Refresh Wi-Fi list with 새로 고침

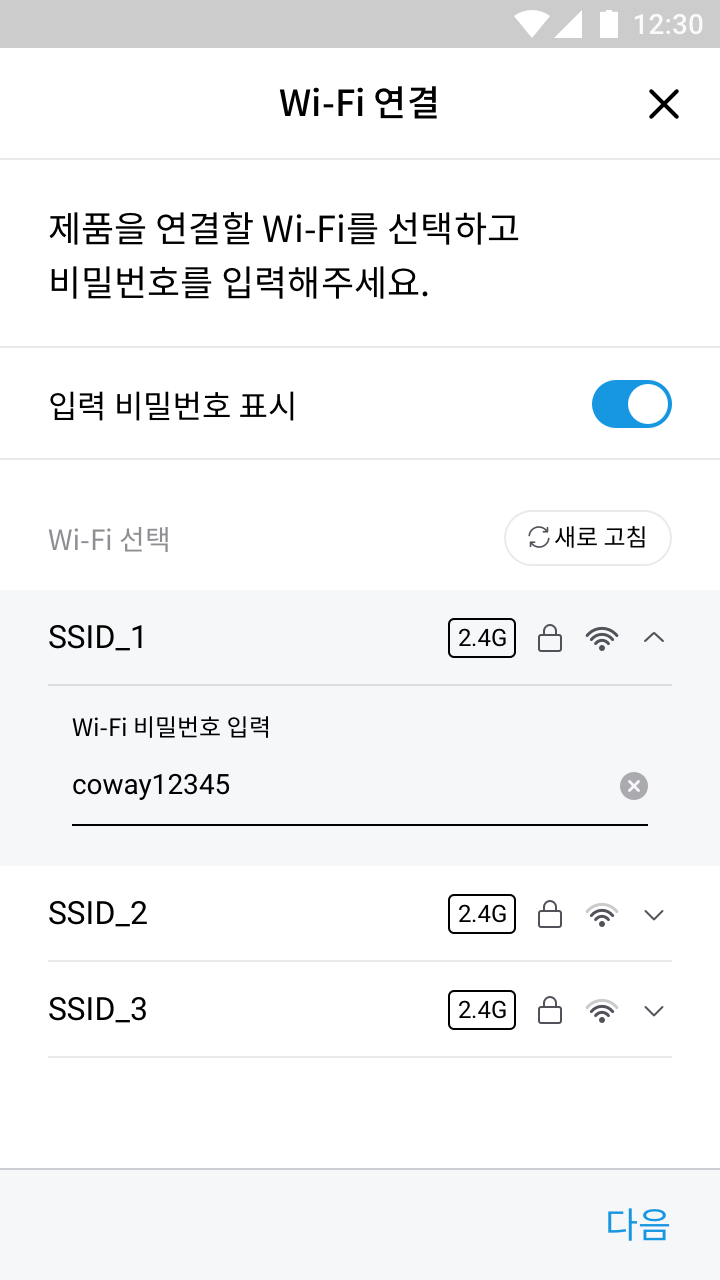coord(587,538)
